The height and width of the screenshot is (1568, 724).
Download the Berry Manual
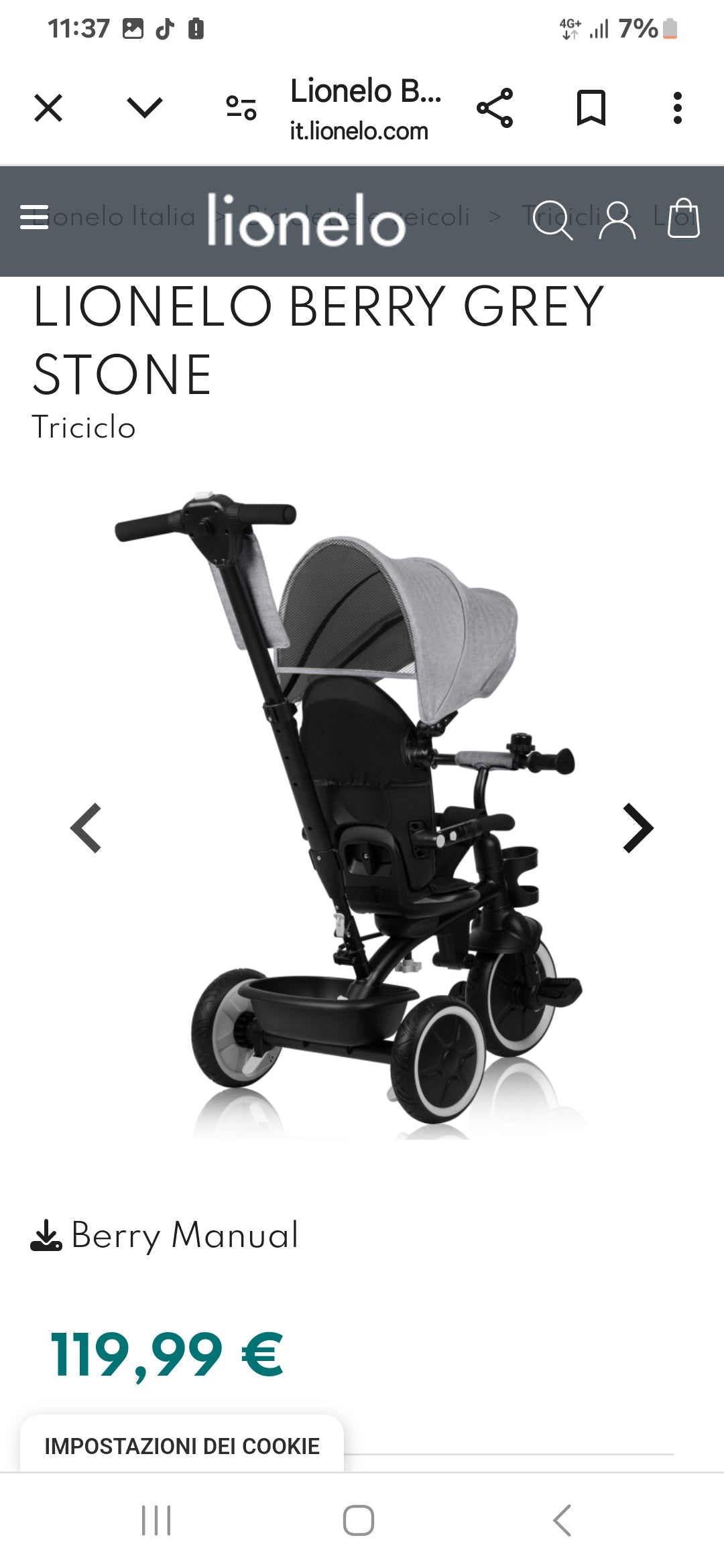point(165,1235)
